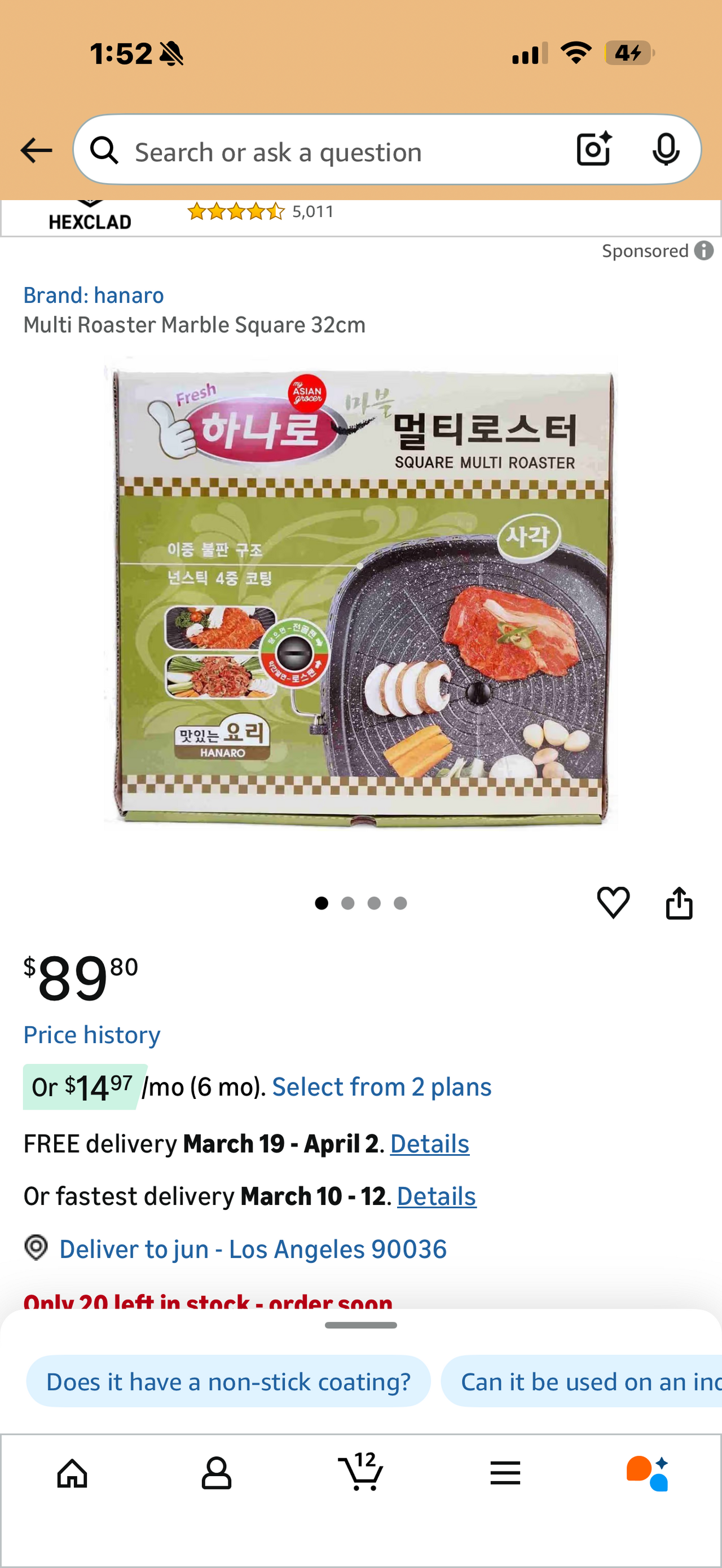This screenshot has width=722, height=1568.
Task: Share this product
Action: [679, 903]
